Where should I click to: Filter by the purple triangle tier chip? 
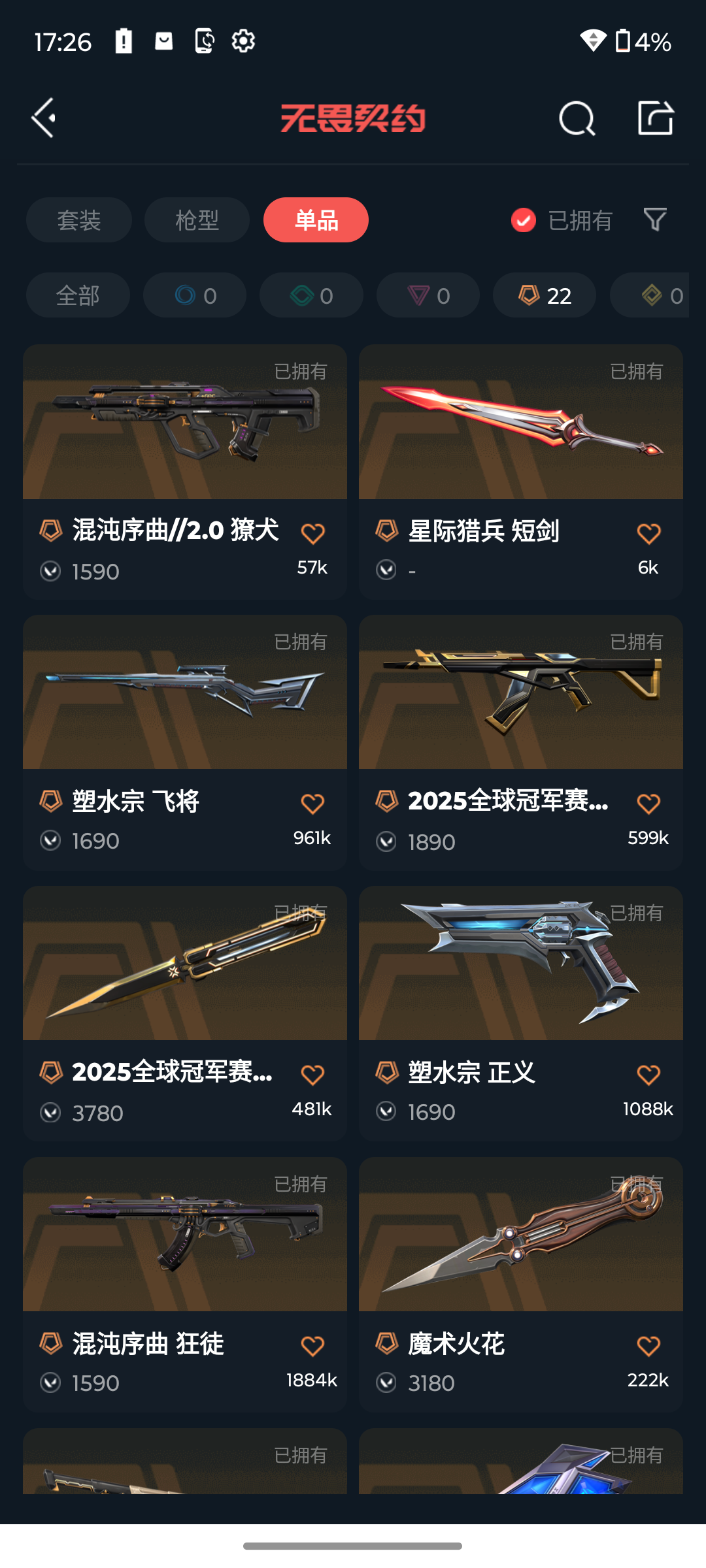point(428,296)
